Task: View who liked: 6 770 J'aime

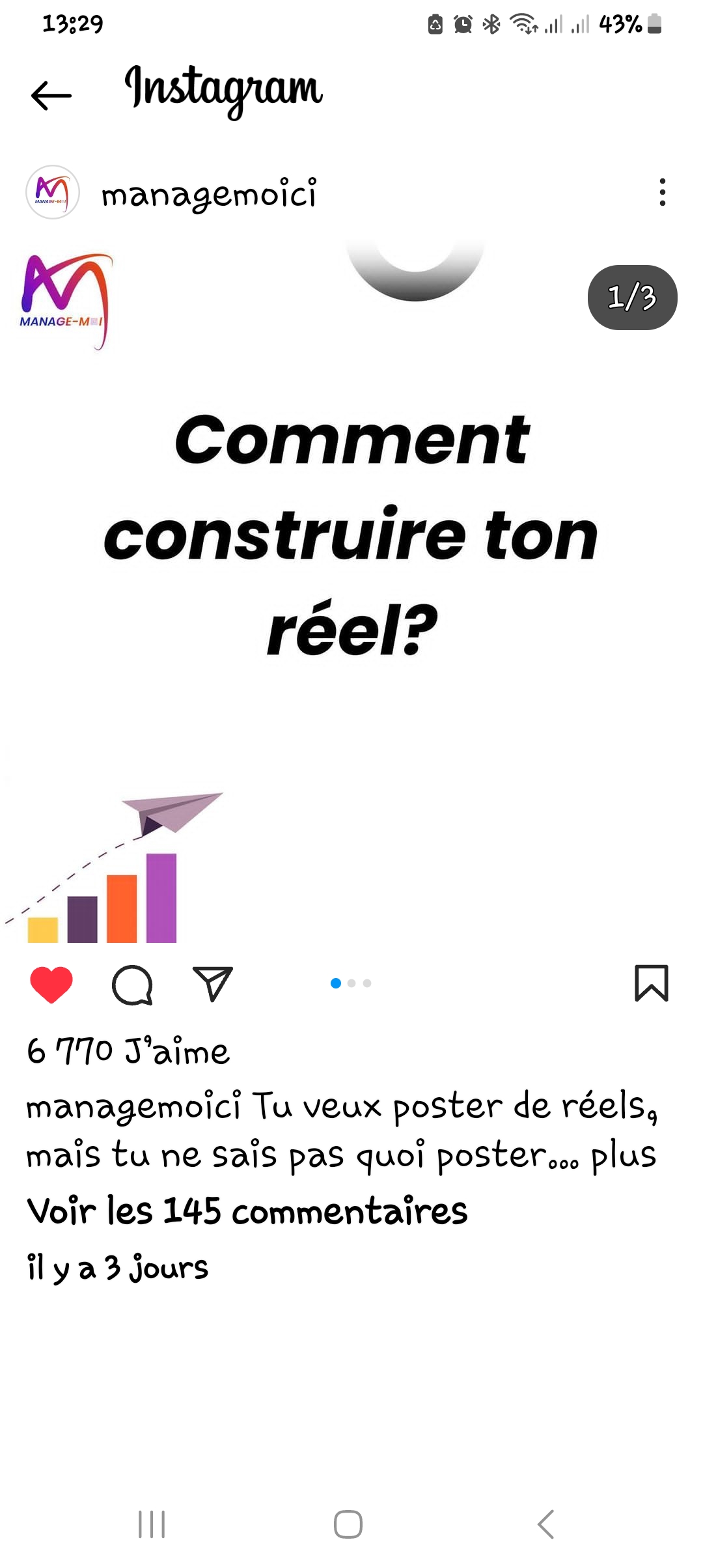Action: (x=128, y=1052)
